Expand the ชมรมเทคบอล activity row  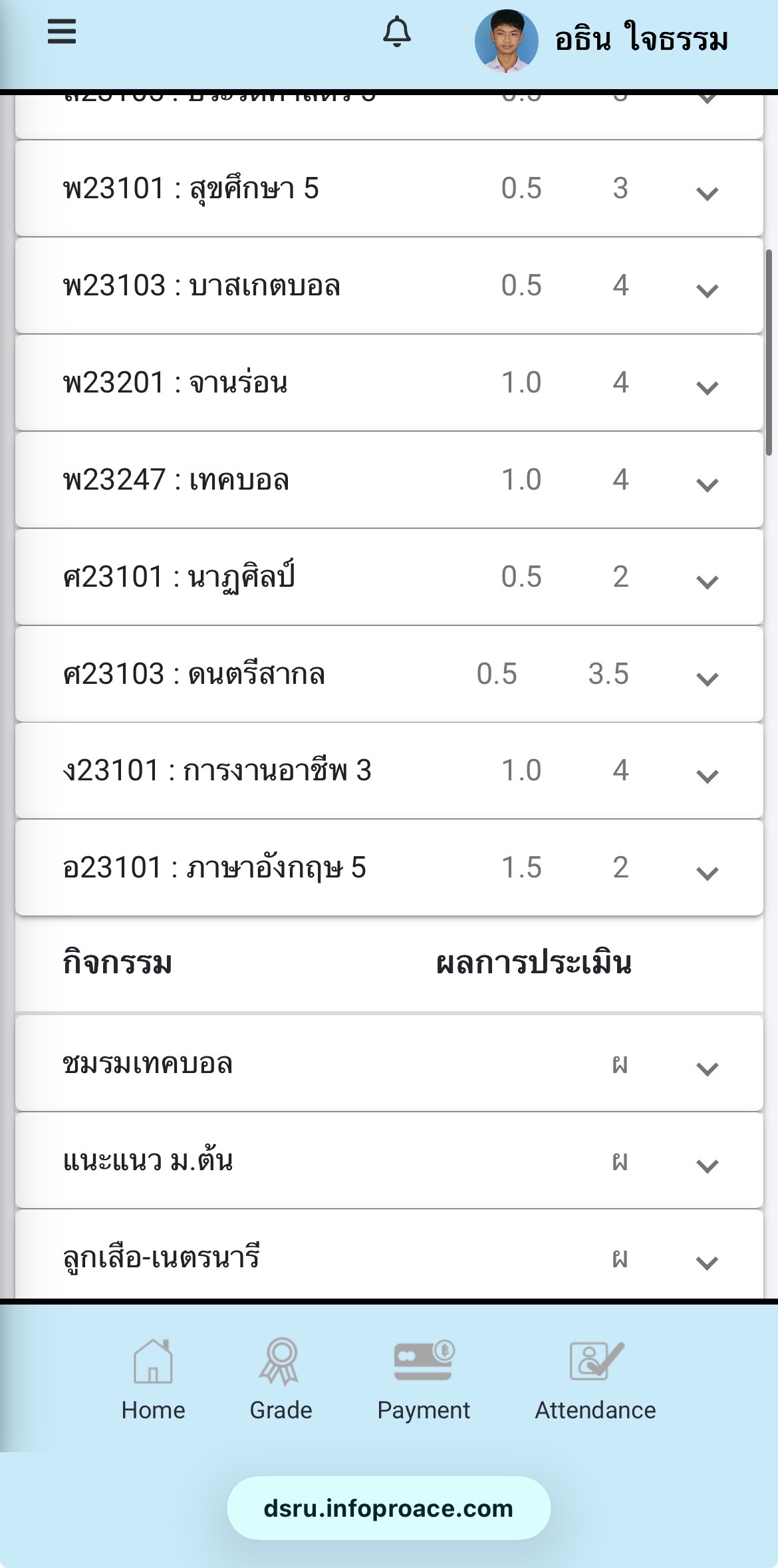coord(707,1068)
